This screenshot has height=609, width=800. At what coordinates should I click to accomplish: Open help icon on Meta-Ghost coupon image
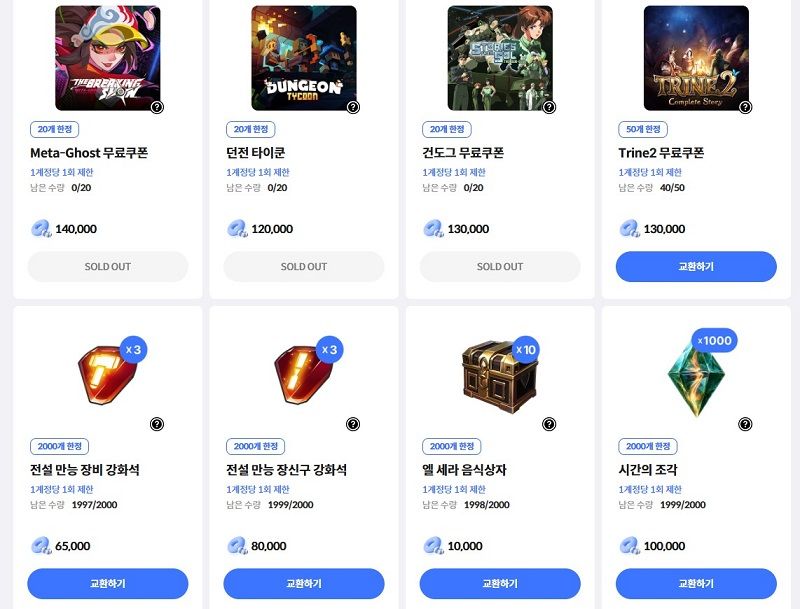pyautogui.click(x=157, y=107)
